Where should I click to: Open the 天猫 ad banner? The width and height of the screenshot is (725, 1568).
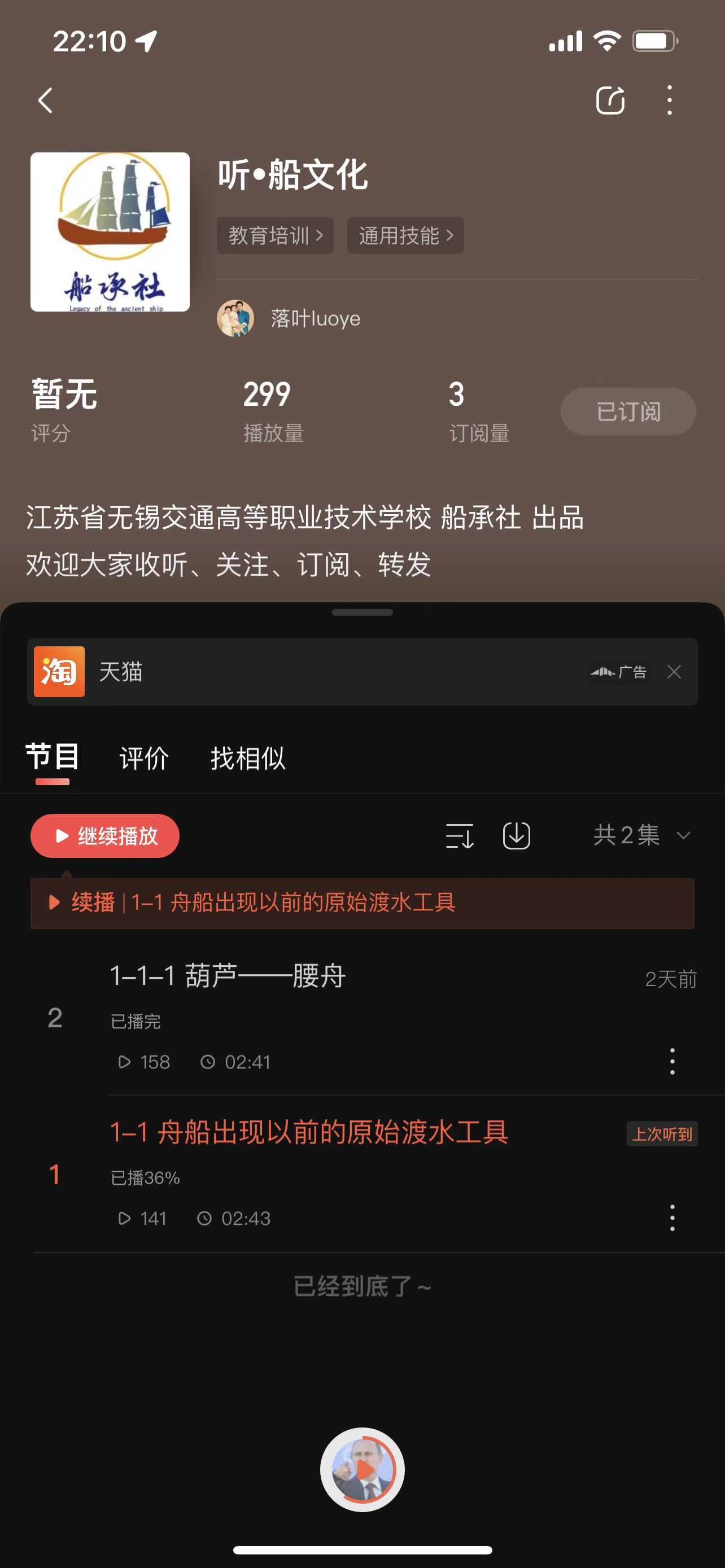304,671
